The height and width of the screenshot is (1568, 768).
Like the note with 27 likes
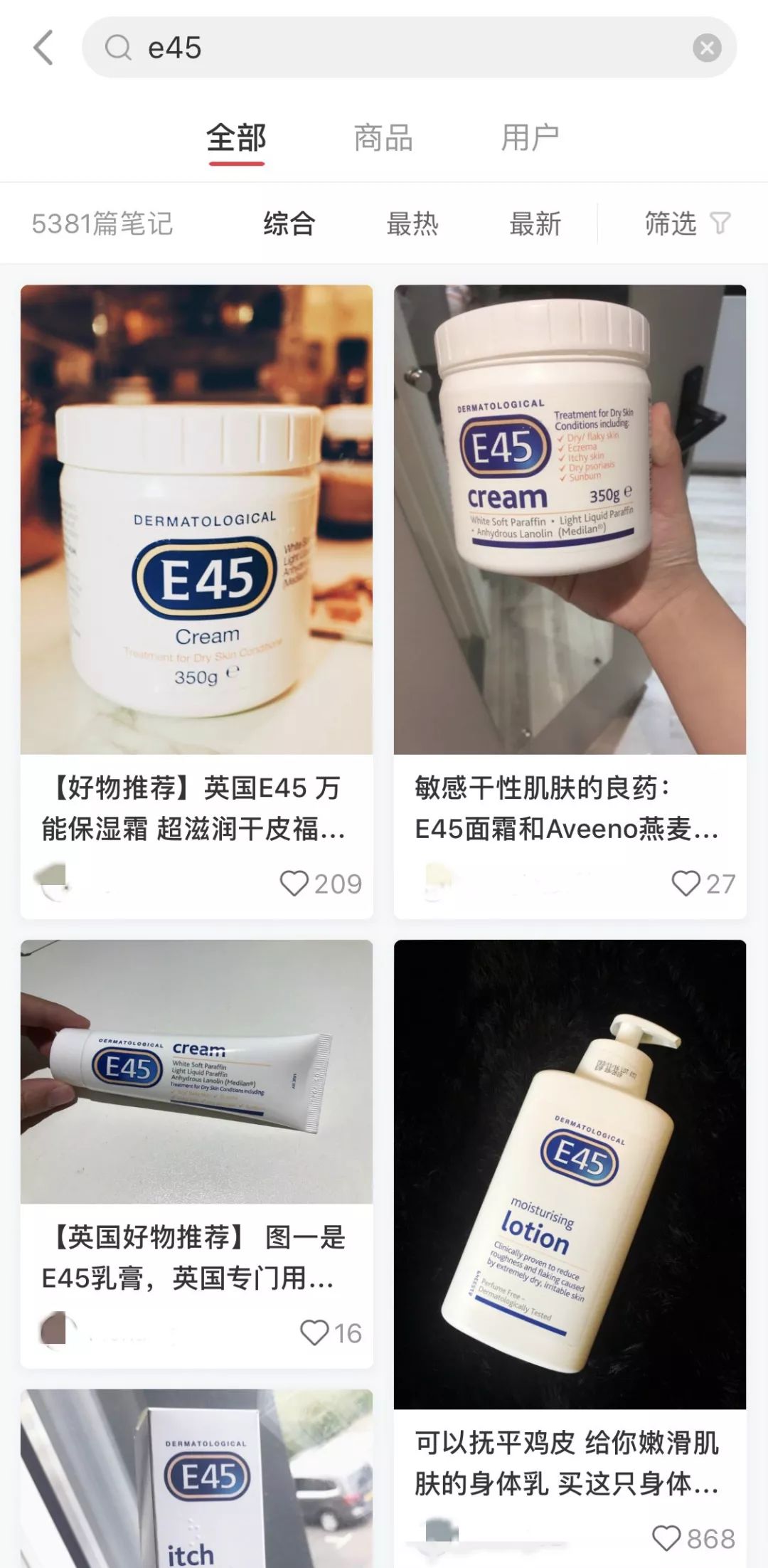click(686, 884)
